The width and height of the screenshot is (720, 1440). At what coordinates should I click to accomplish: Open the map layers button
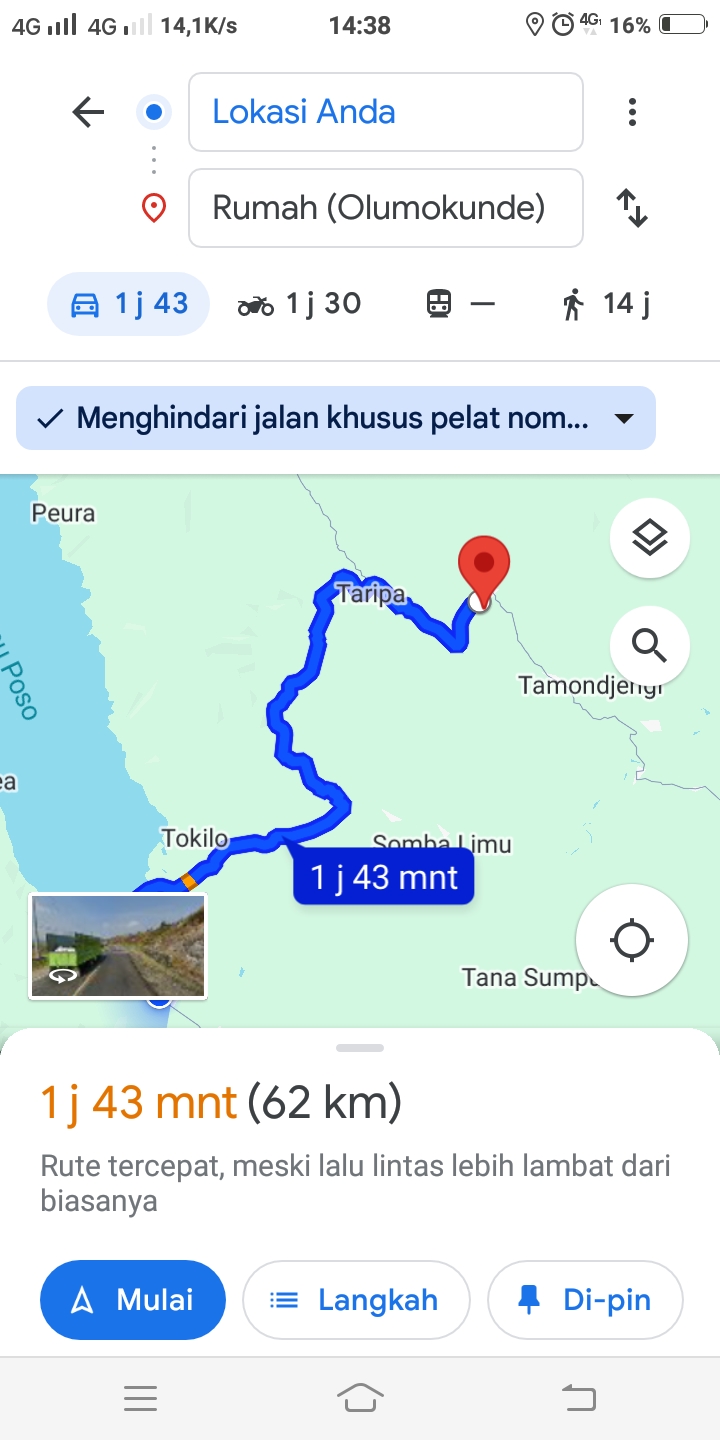(650, 538)
